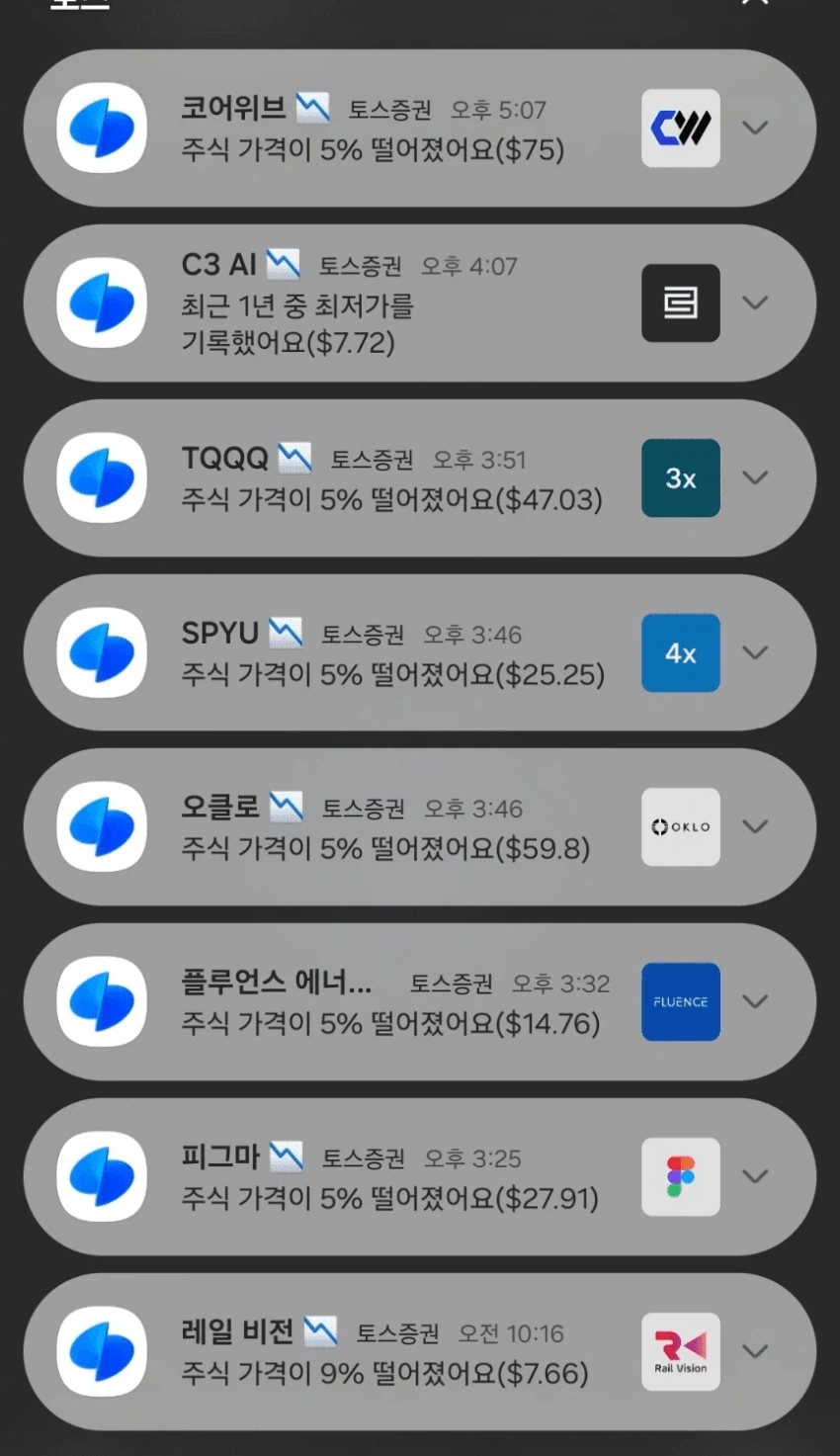Click the Rail Vision red logo icon
This screenshot has height=1456, width=840.
pos(680,1351)
